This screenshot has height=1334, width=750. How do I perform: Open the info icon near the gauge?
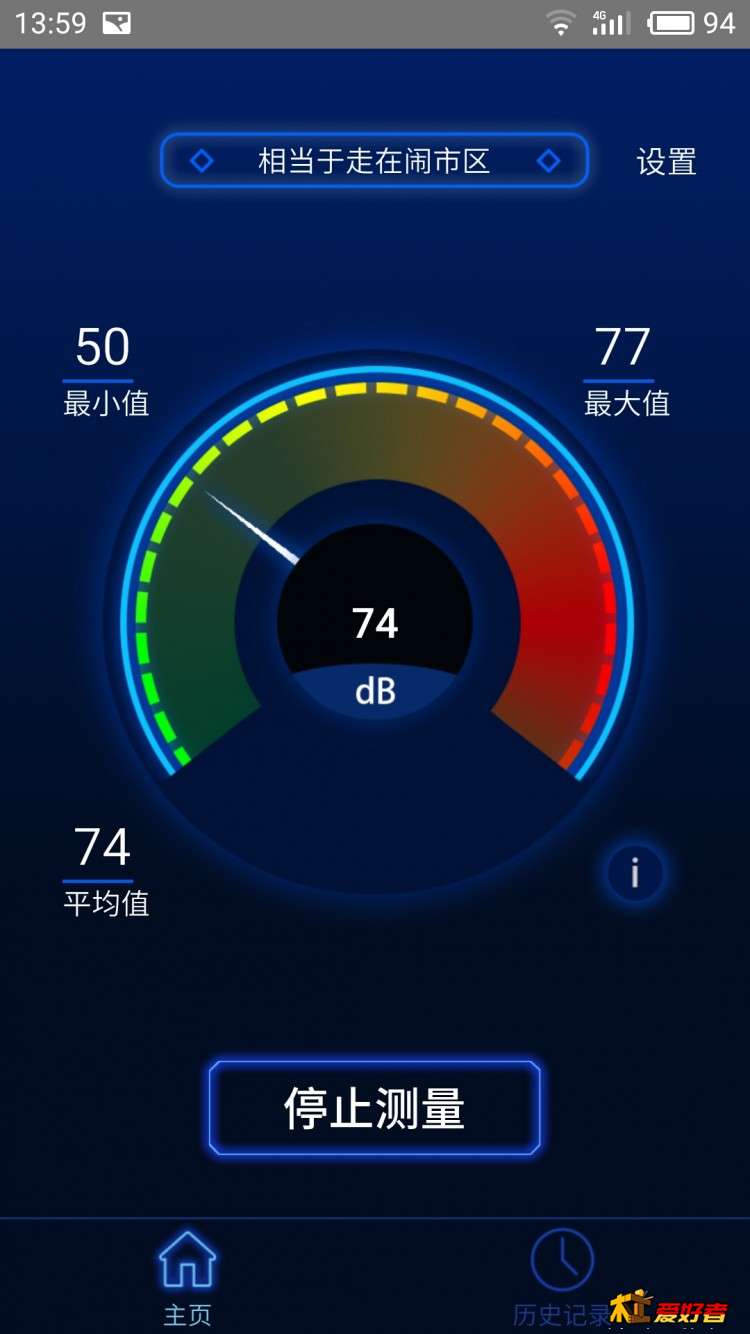tap(634, 873)
